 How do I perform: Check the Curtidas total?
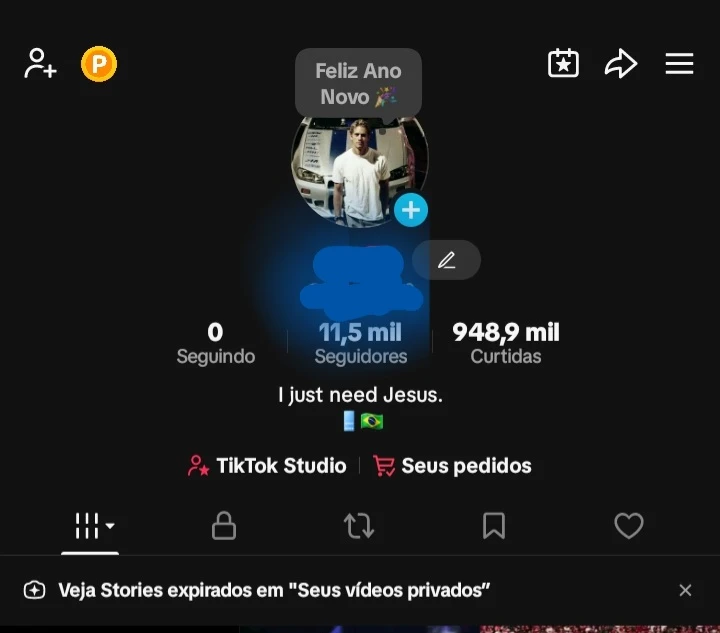click(x=505, y=343)
